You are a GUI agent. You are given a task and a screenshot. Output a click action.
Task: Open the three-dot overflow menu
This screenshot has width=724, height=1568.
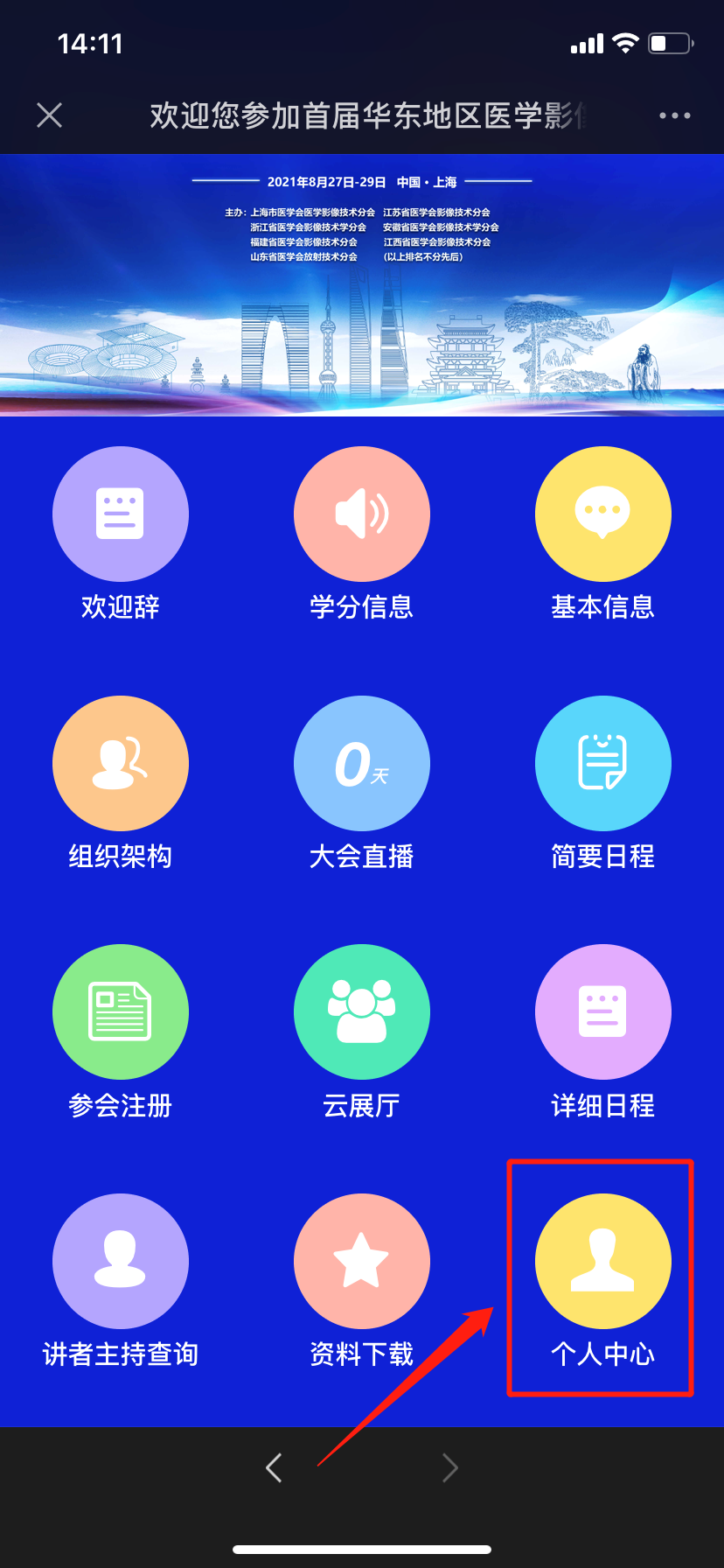click(x=674, y=115)
